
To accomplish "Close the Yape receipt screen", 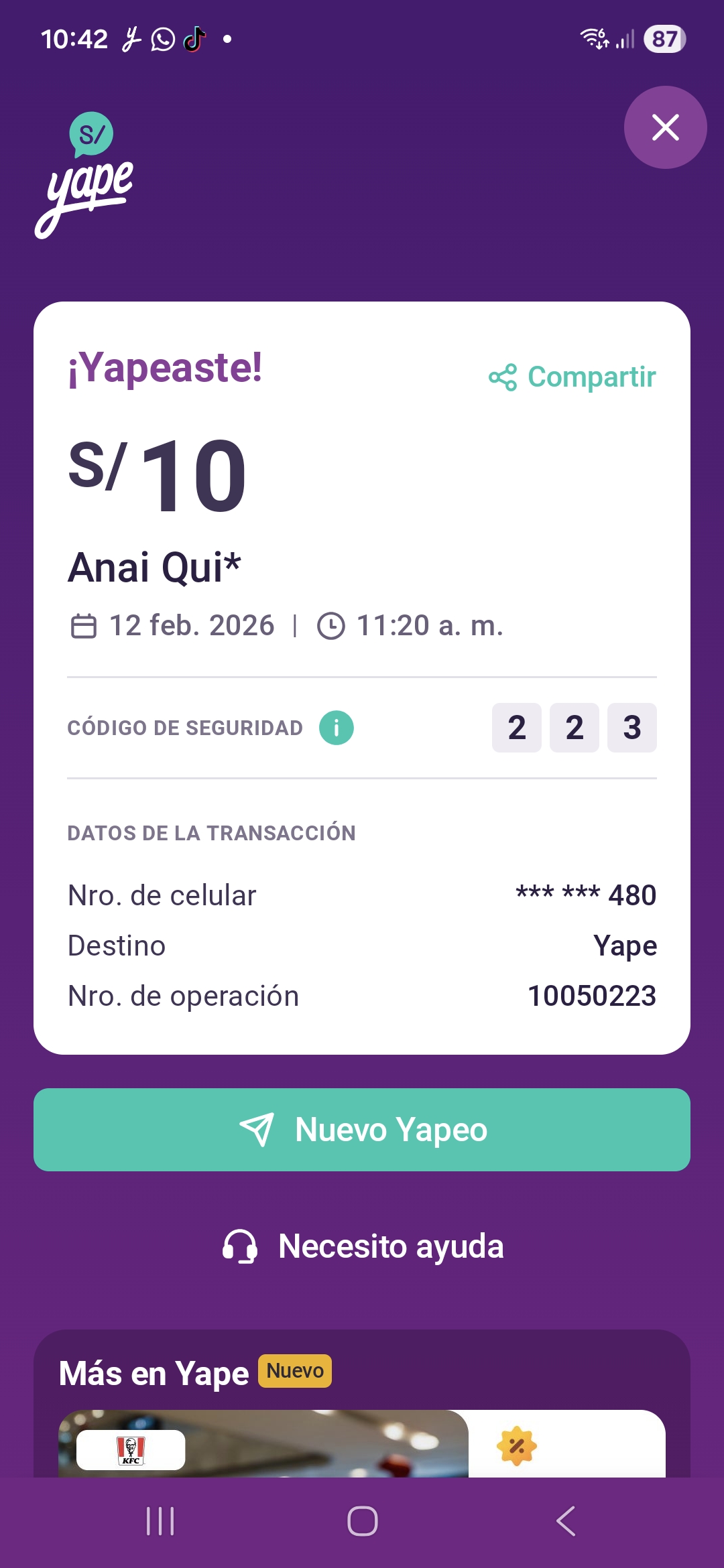I will coord(665,127).
